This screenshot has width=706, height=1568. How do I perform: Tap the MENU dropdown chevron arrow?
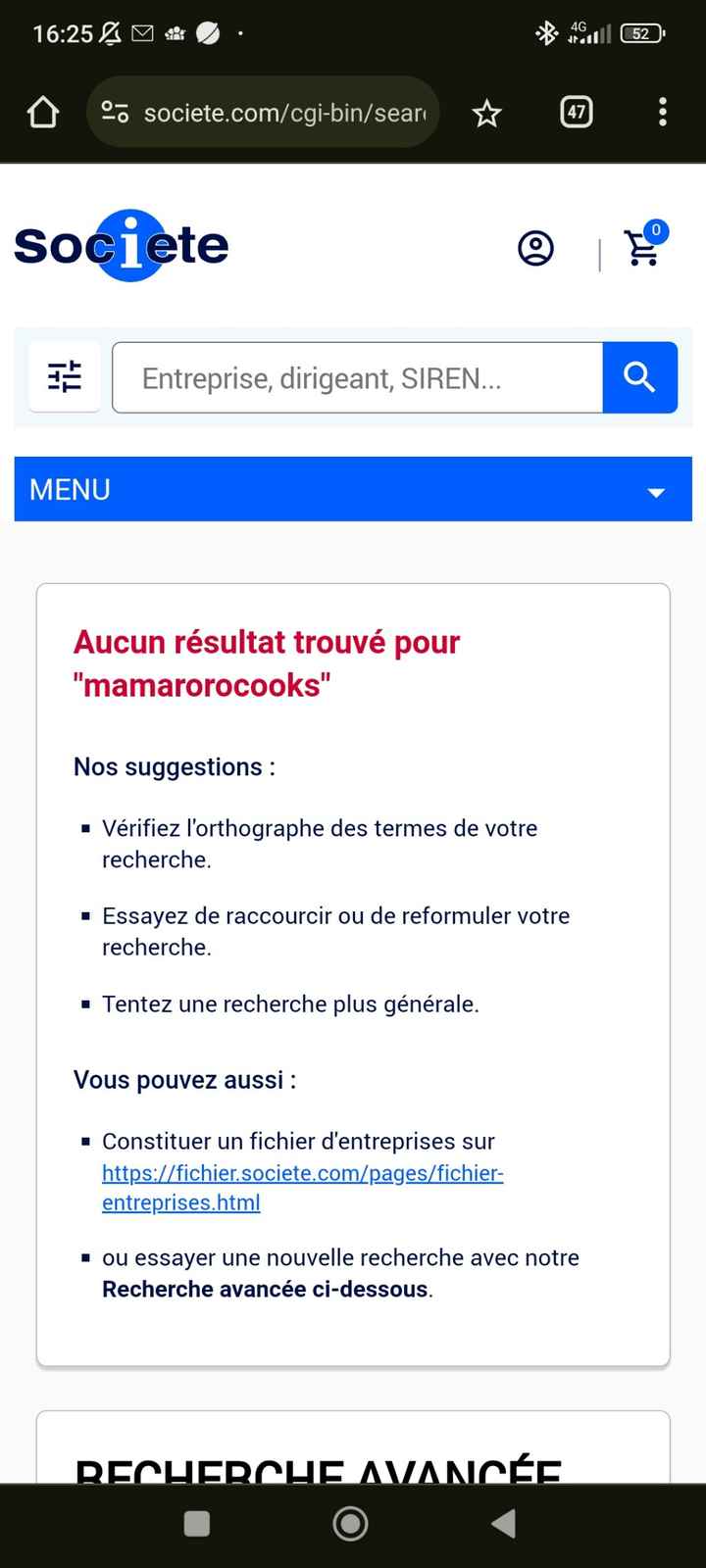[655, 492]
